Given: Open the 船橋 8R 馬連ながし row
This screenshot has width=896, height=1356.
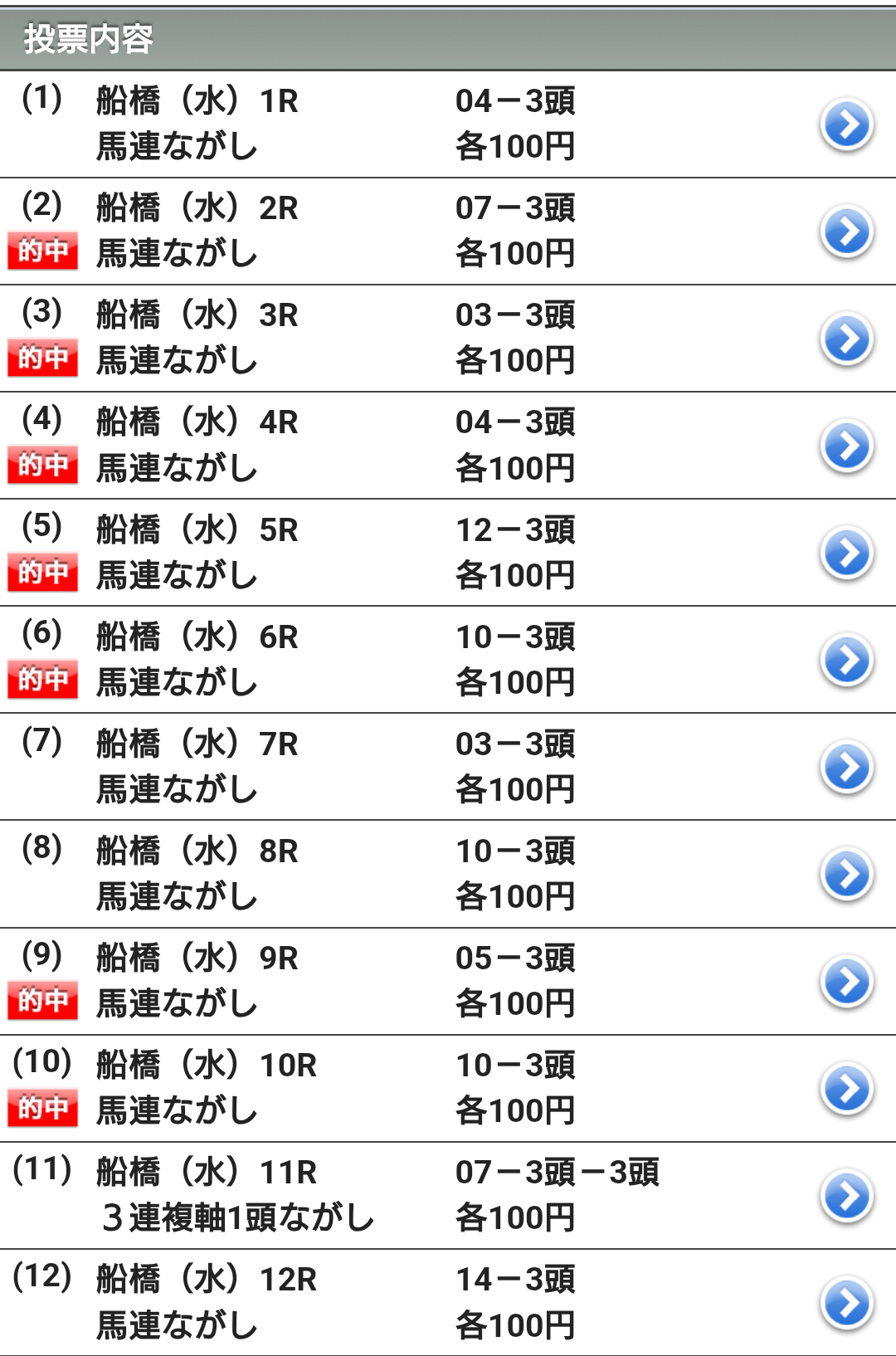Looking at the screenshot, I should (x=846, y=874).
